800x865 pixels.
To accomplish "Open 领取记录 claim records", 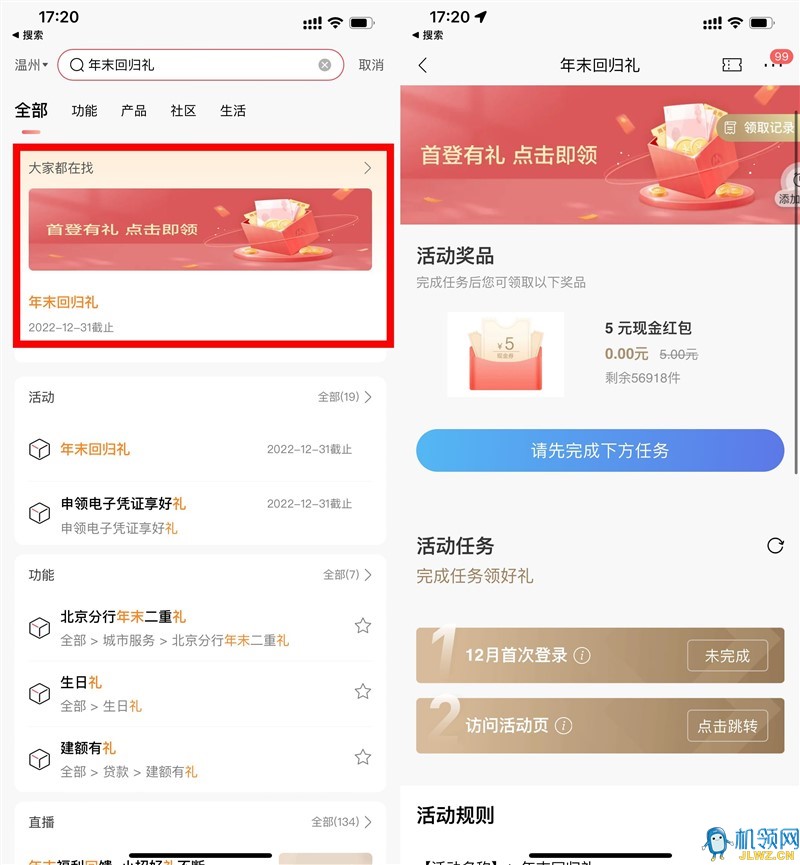I will tap(760, 128).
